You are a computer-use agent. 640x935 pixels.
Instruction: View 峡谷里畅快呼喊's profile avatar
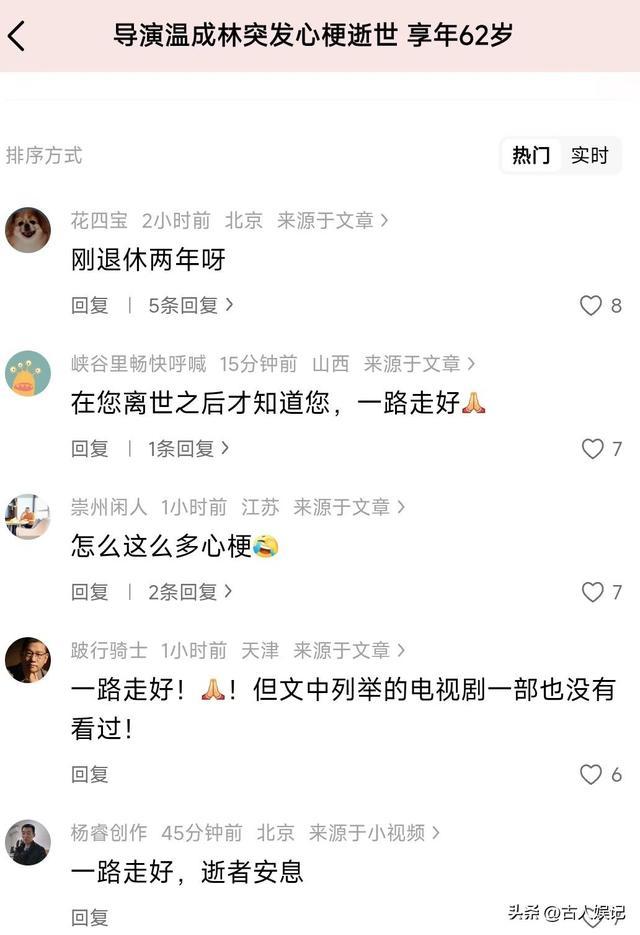(x=28, y=373)
